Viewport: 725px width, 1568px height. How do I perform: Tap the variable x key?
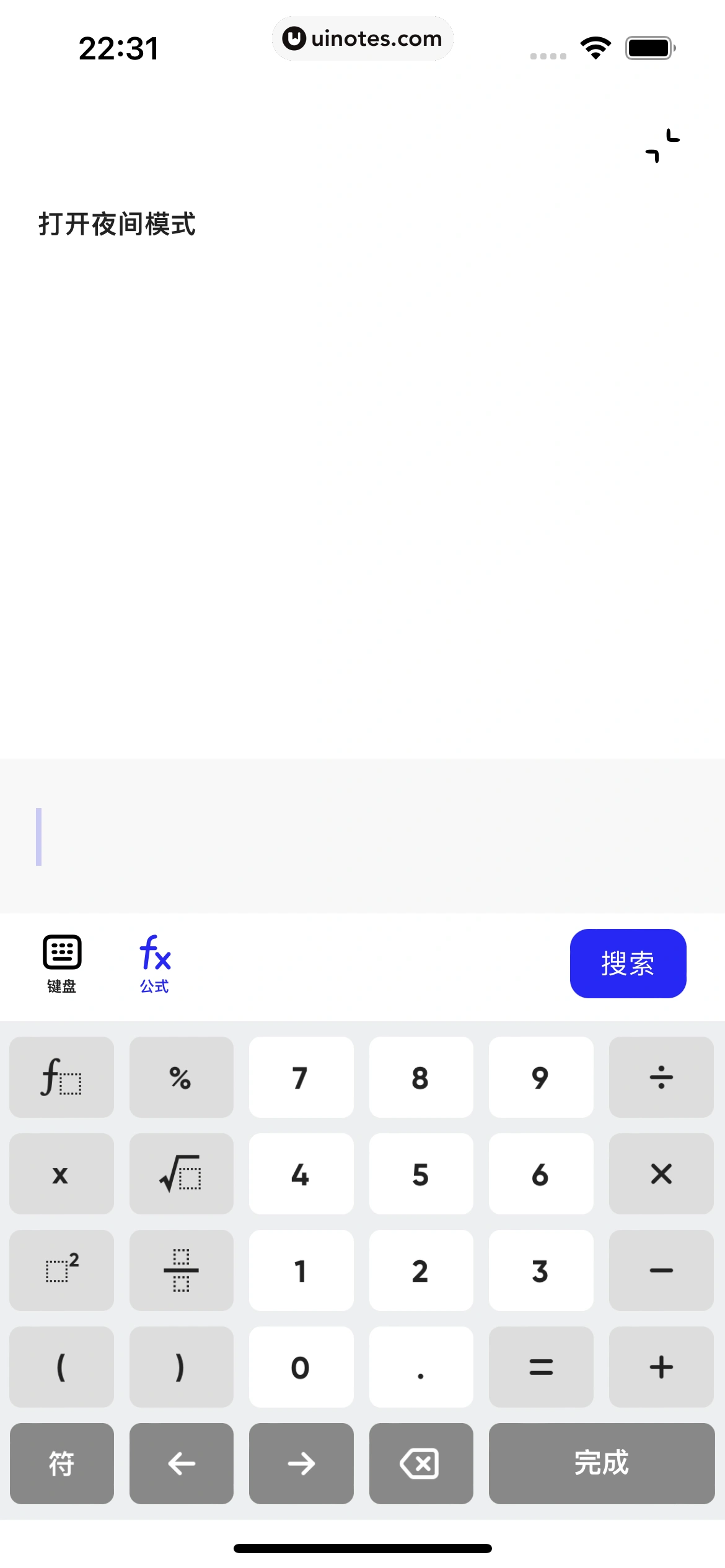click(61, 1174)
